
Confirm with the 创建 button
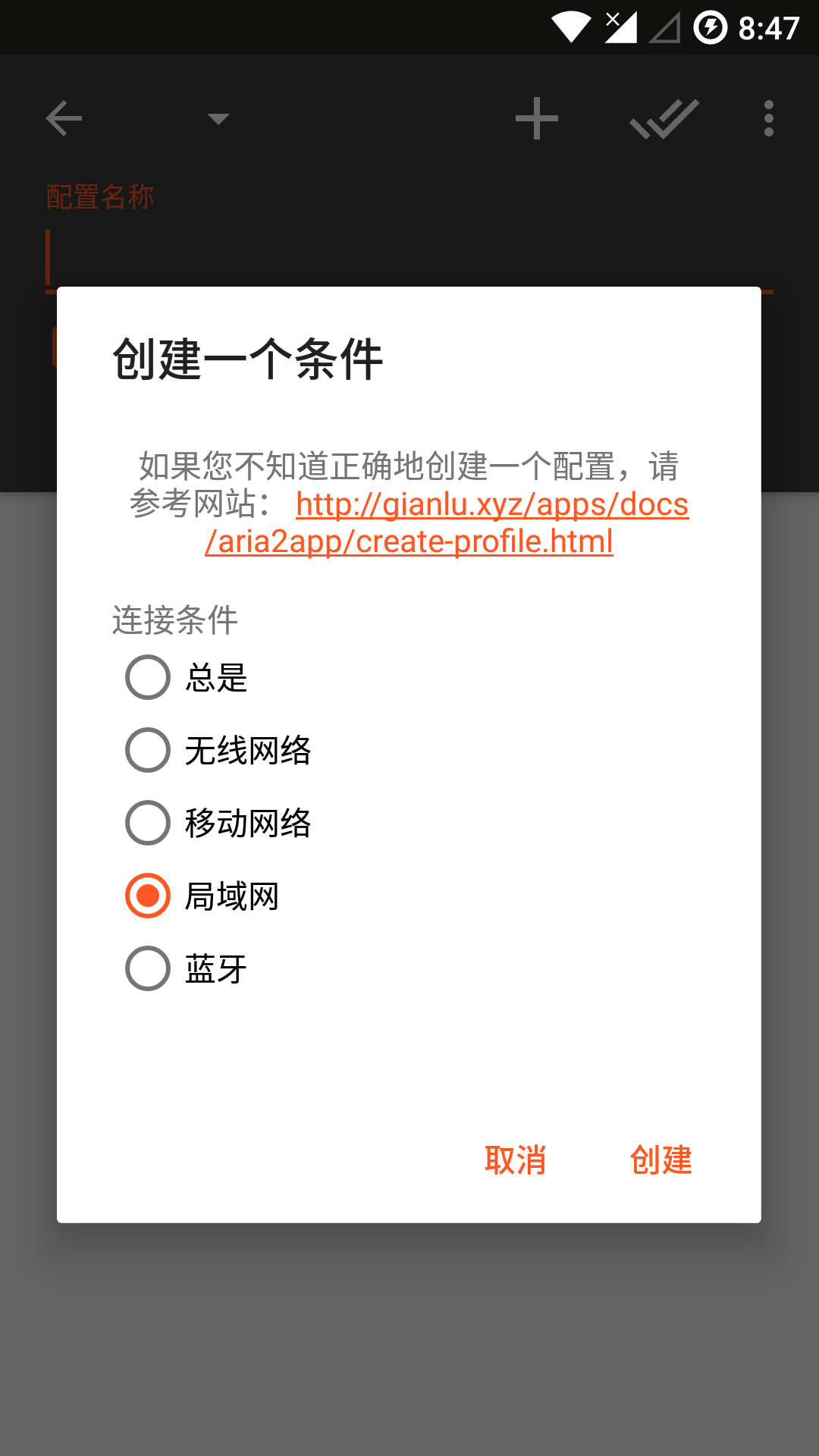coord(661,1160)
